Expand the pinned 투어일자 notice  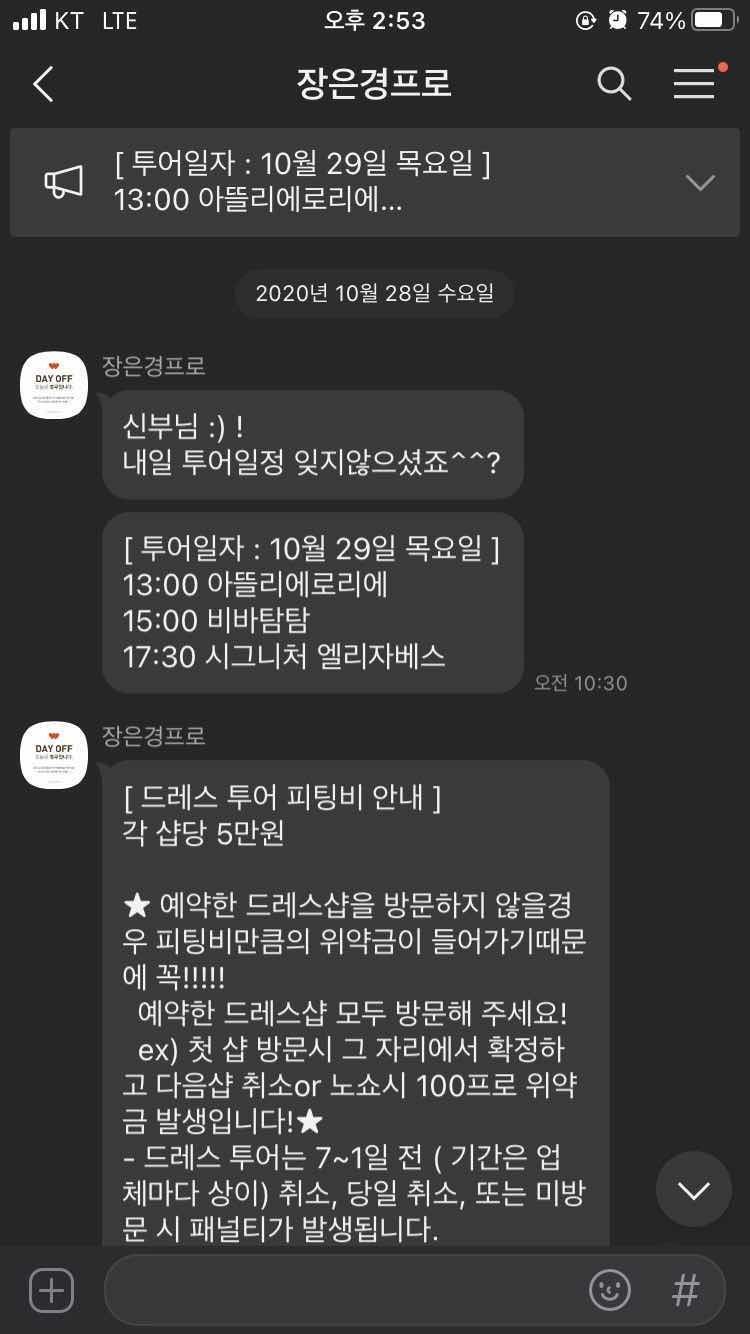point(699,182)
